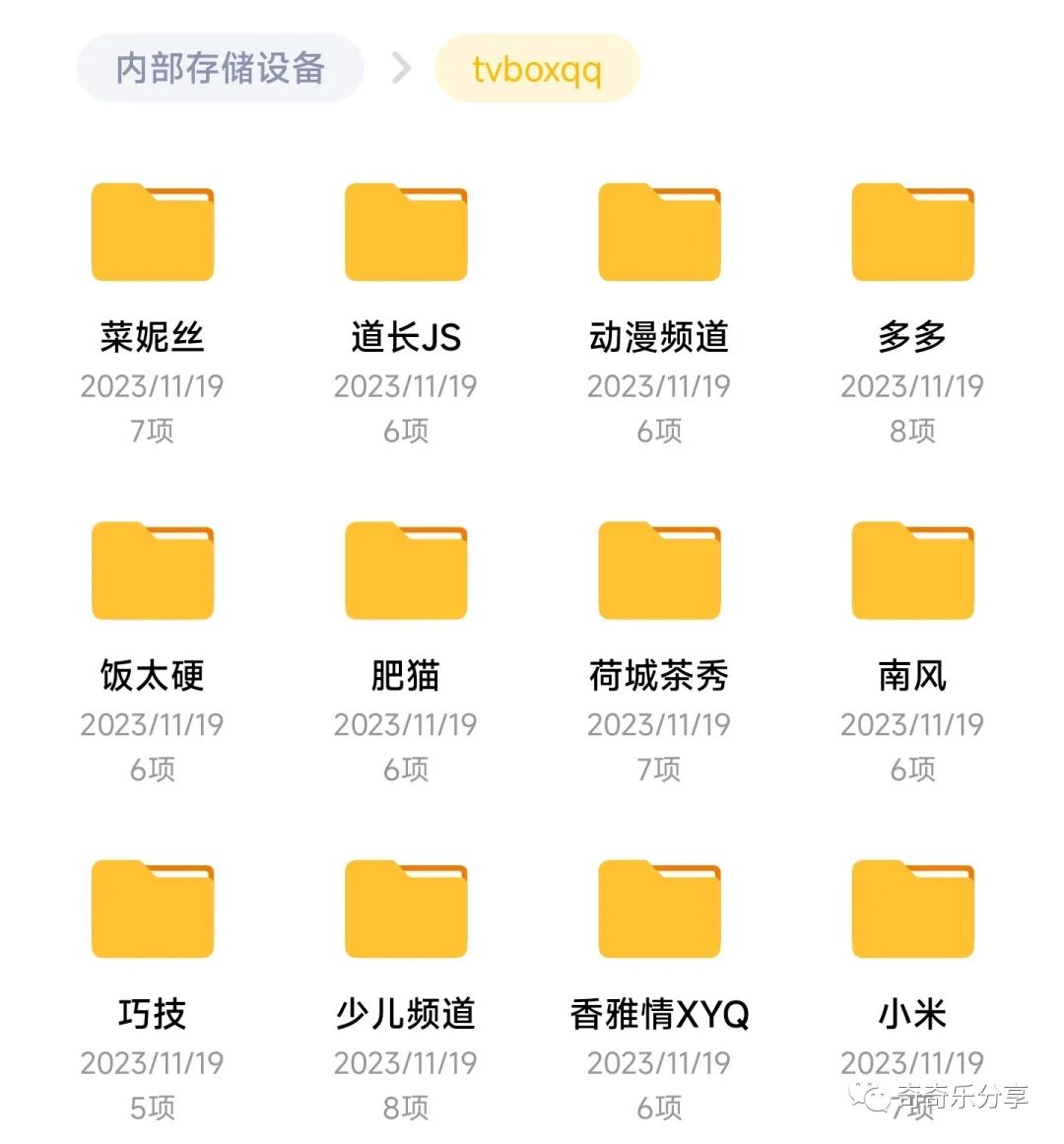The width and height of the screenshot is (1064, 1144).
Task: Select the 7项 item count under 荷城茶秀
Action: coord(658,772)
